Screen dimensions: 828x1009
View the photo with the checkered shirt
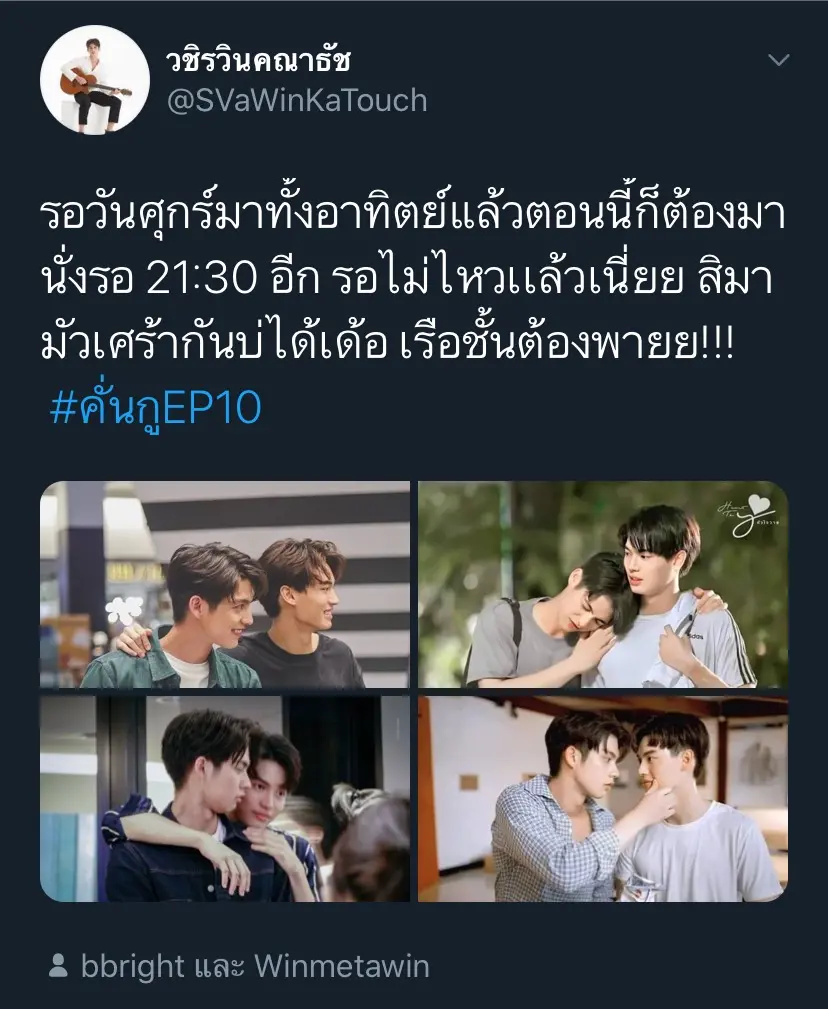point(603,799)
